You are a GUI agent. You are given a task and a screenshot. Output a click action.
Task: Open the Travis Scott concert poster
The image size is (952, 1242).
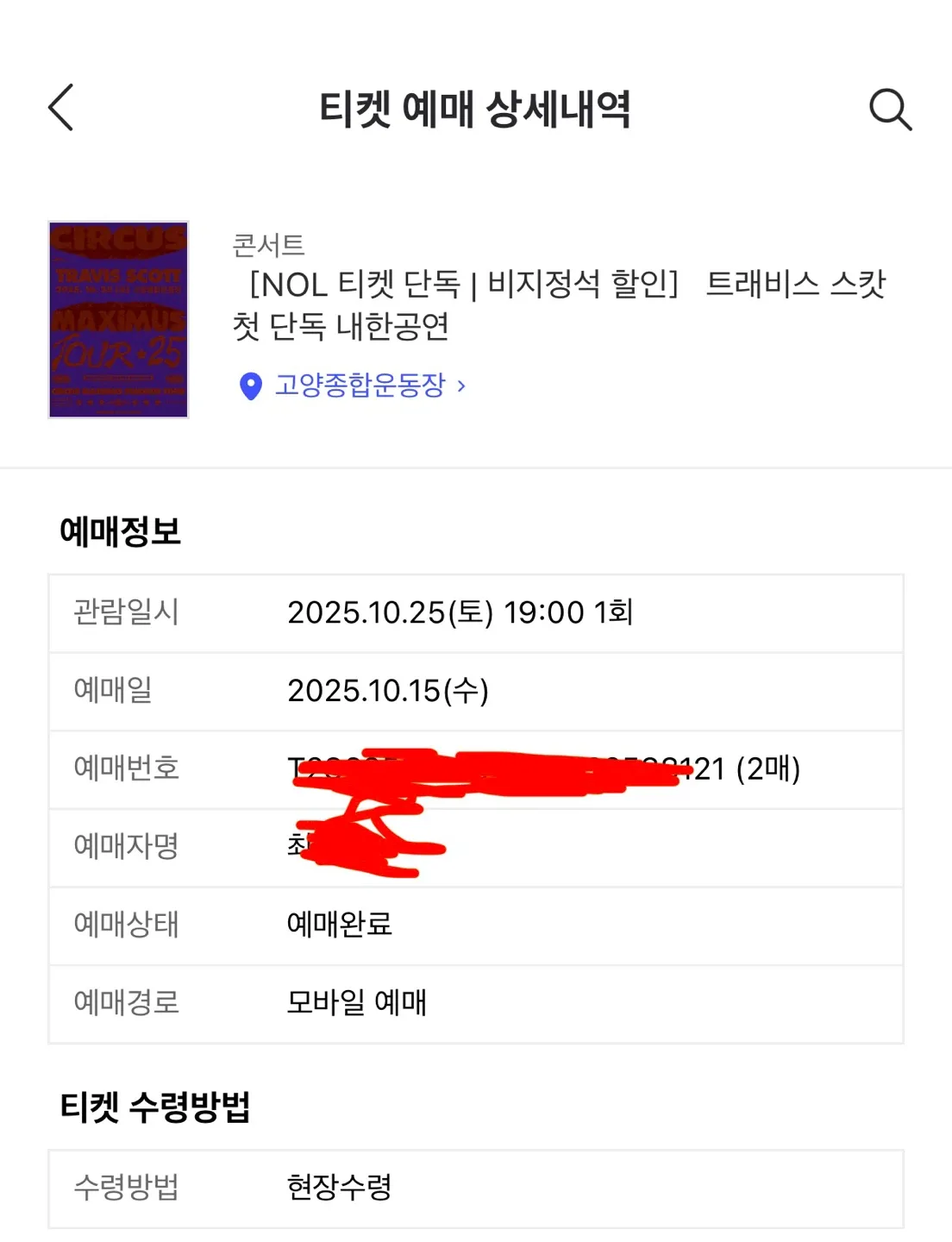point(118,320)
